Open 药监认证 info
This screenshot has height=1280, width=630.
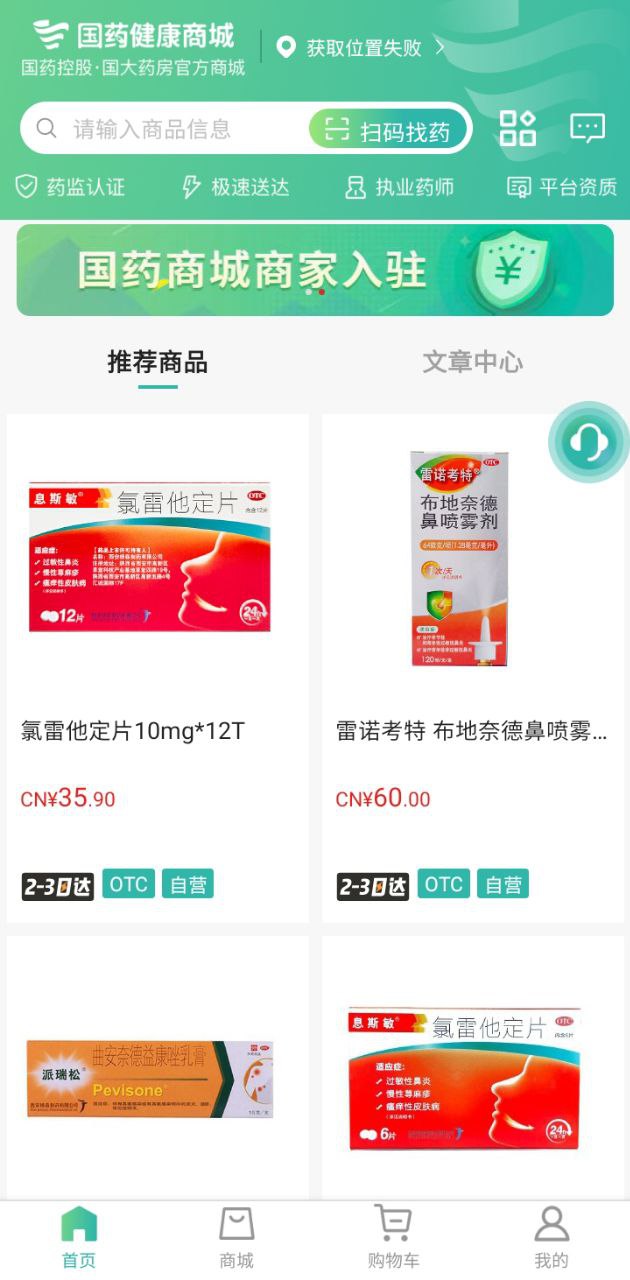coord(70,187)
